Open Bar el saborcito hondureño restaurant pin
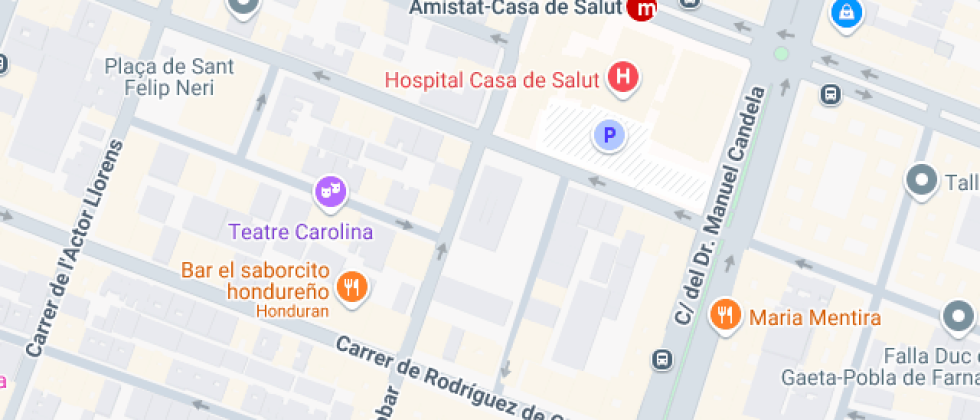980x420 pixels. [351, 288]
